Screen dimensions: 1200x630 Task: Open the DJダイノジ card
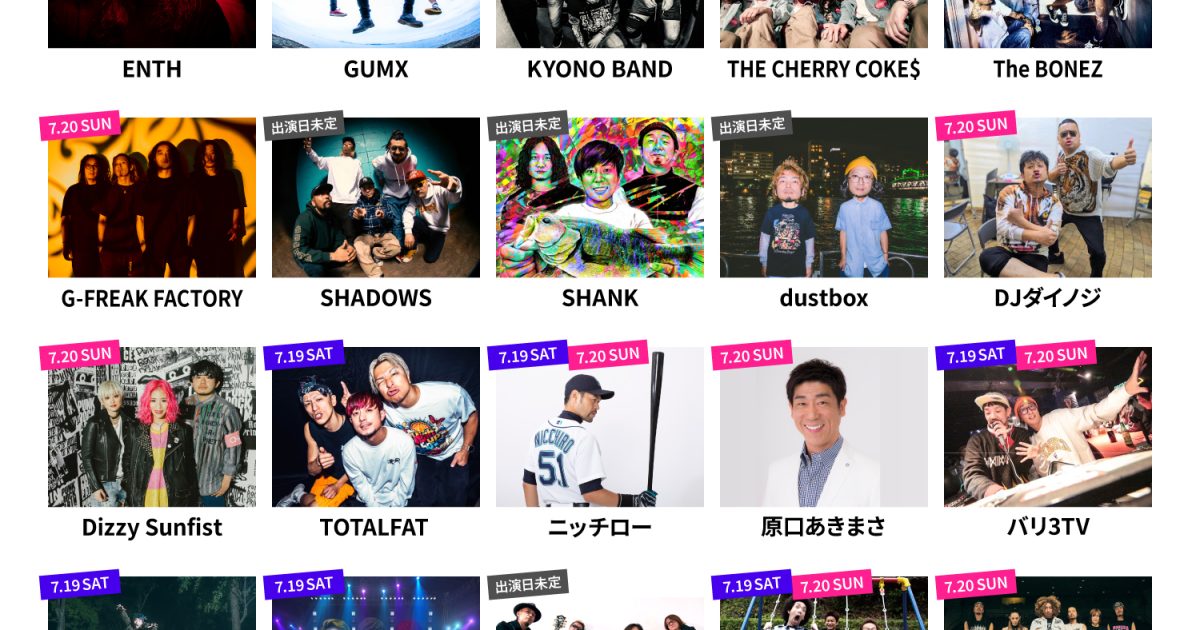[x=1048, y=200]
